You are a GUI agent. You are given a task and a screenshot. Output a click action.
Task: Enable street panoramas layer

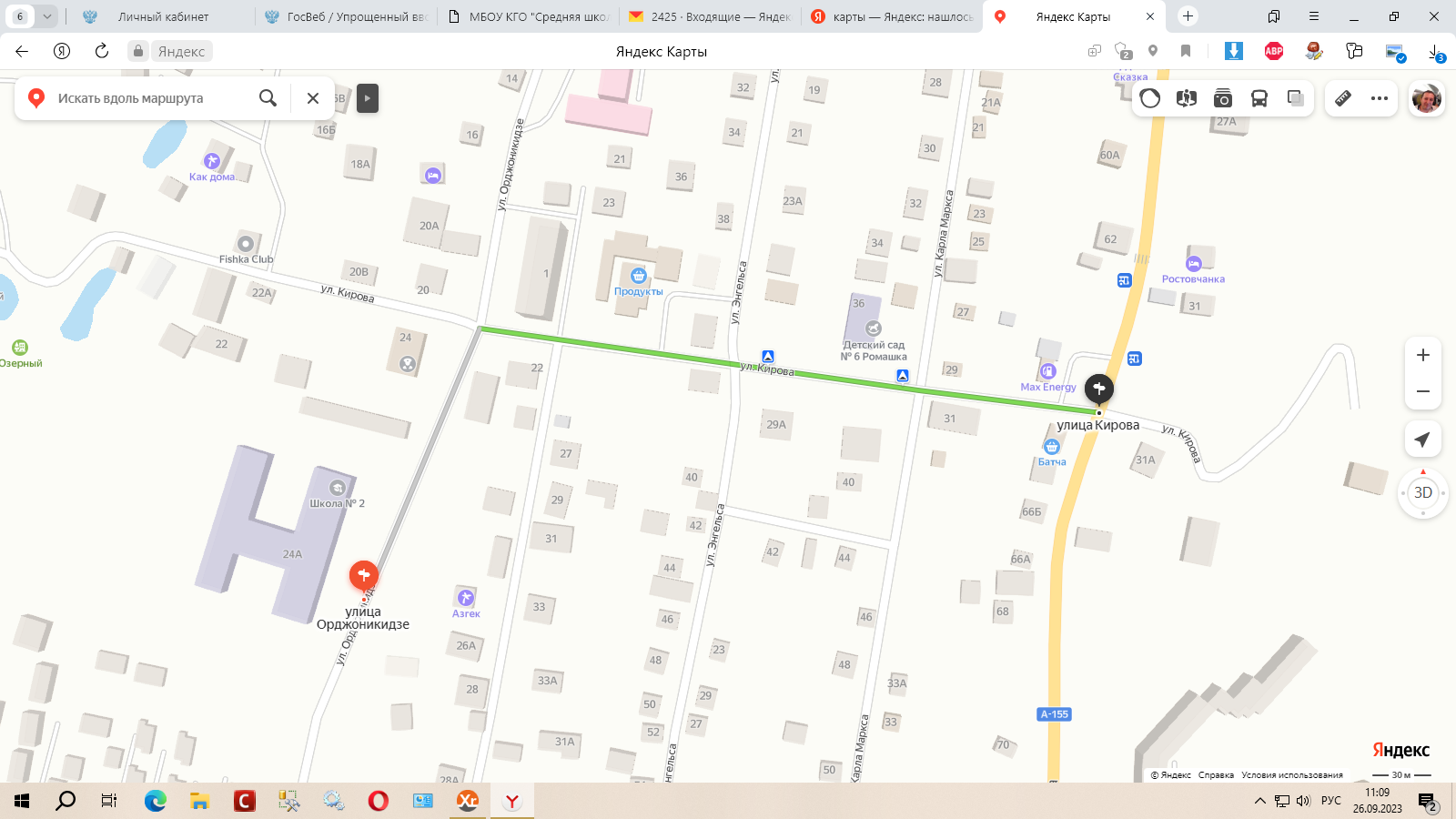tap(1187, 98)
